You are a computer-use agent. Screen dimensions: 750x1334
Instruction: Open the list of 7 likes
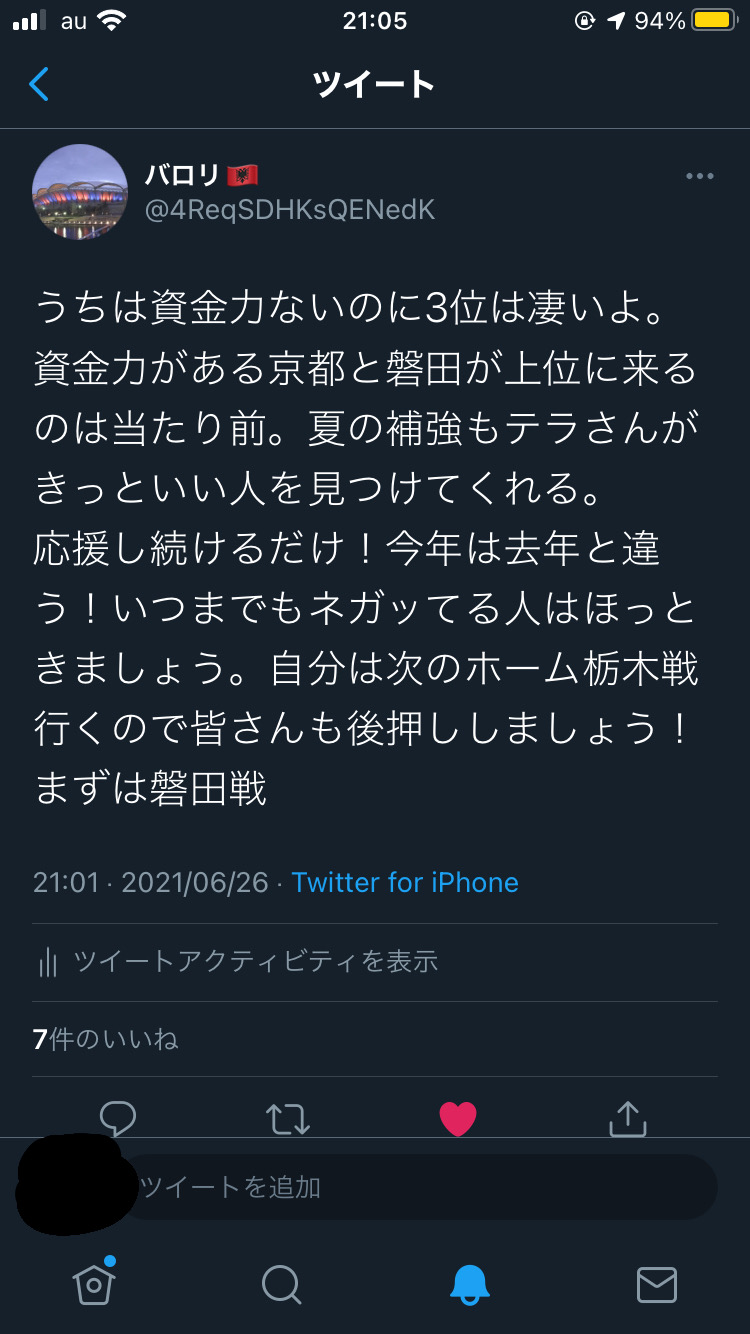(105, 1040)
